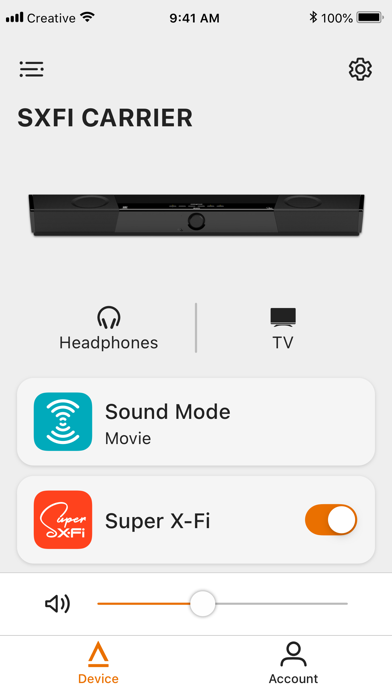Open the settings gear
Viewport: 392px width, 696px height.
point(360,69)
